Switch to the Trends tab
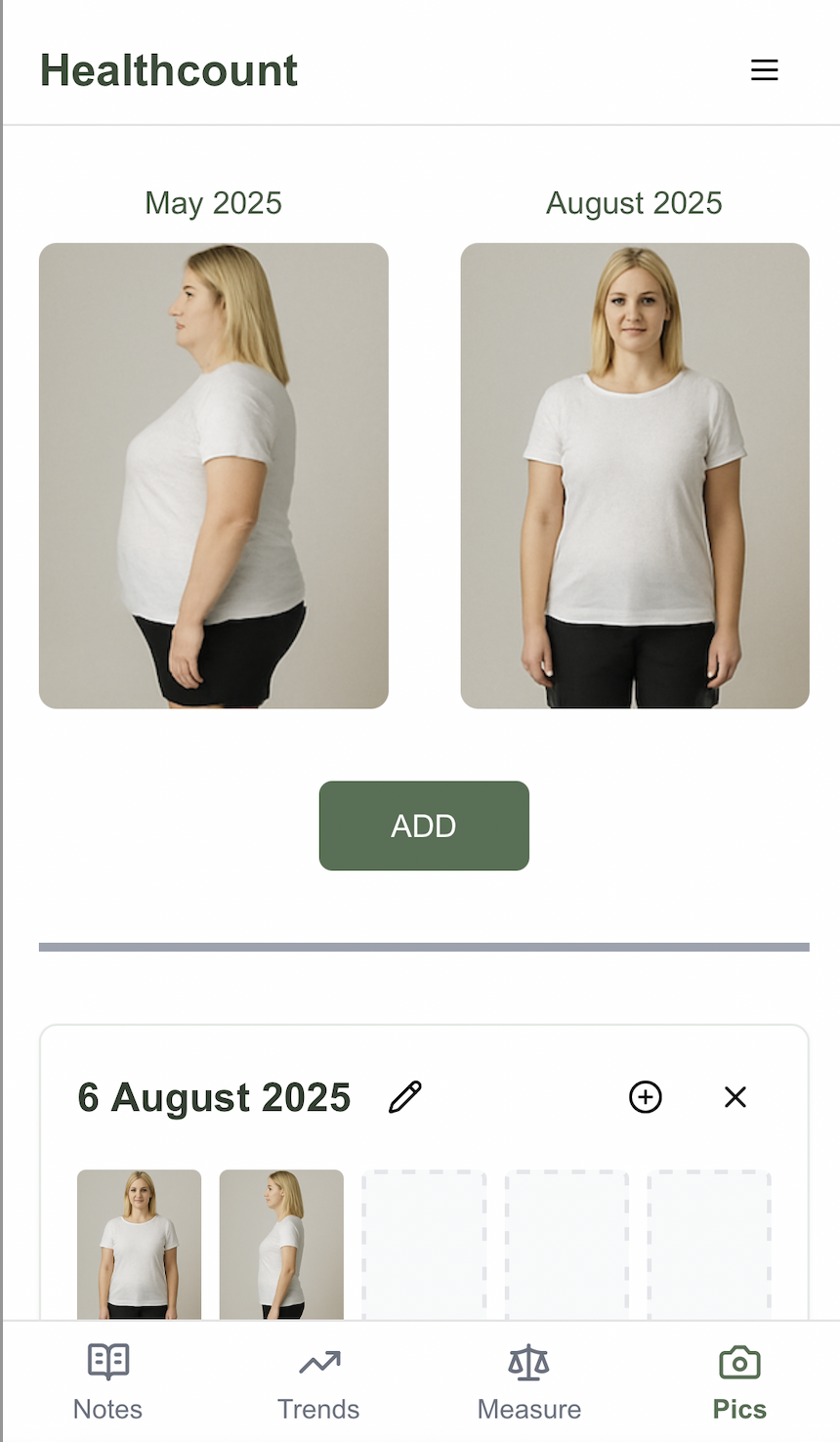Image resolution: width=840 pixels, height=1442 pixels. pyautogui.click(x=318, y=1381)
